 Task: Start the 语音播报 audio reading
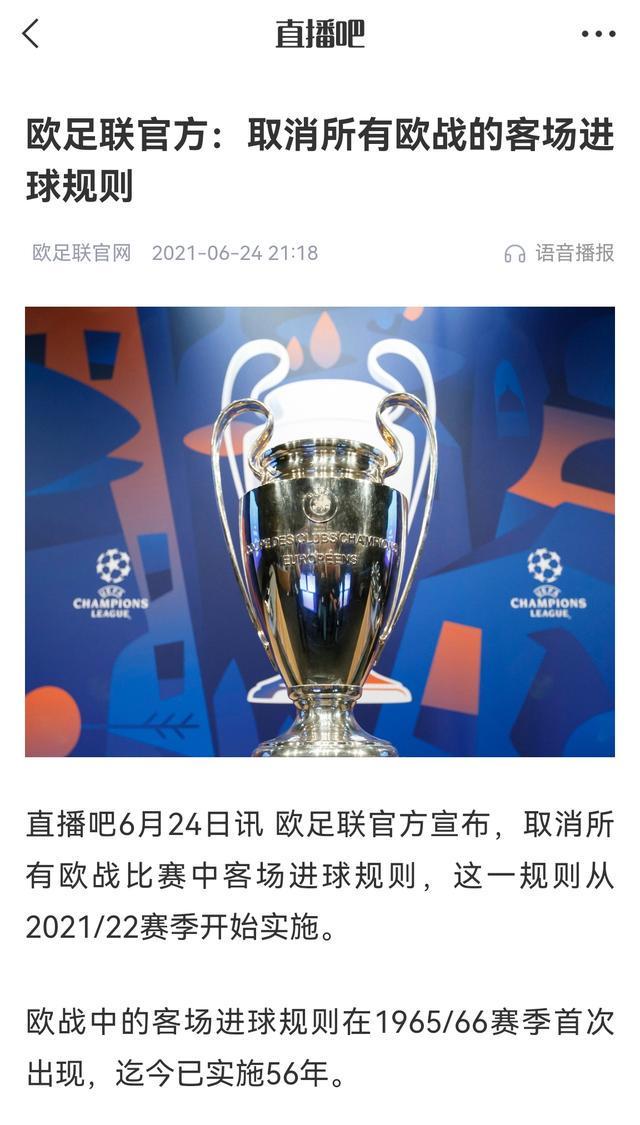(560, 253)
